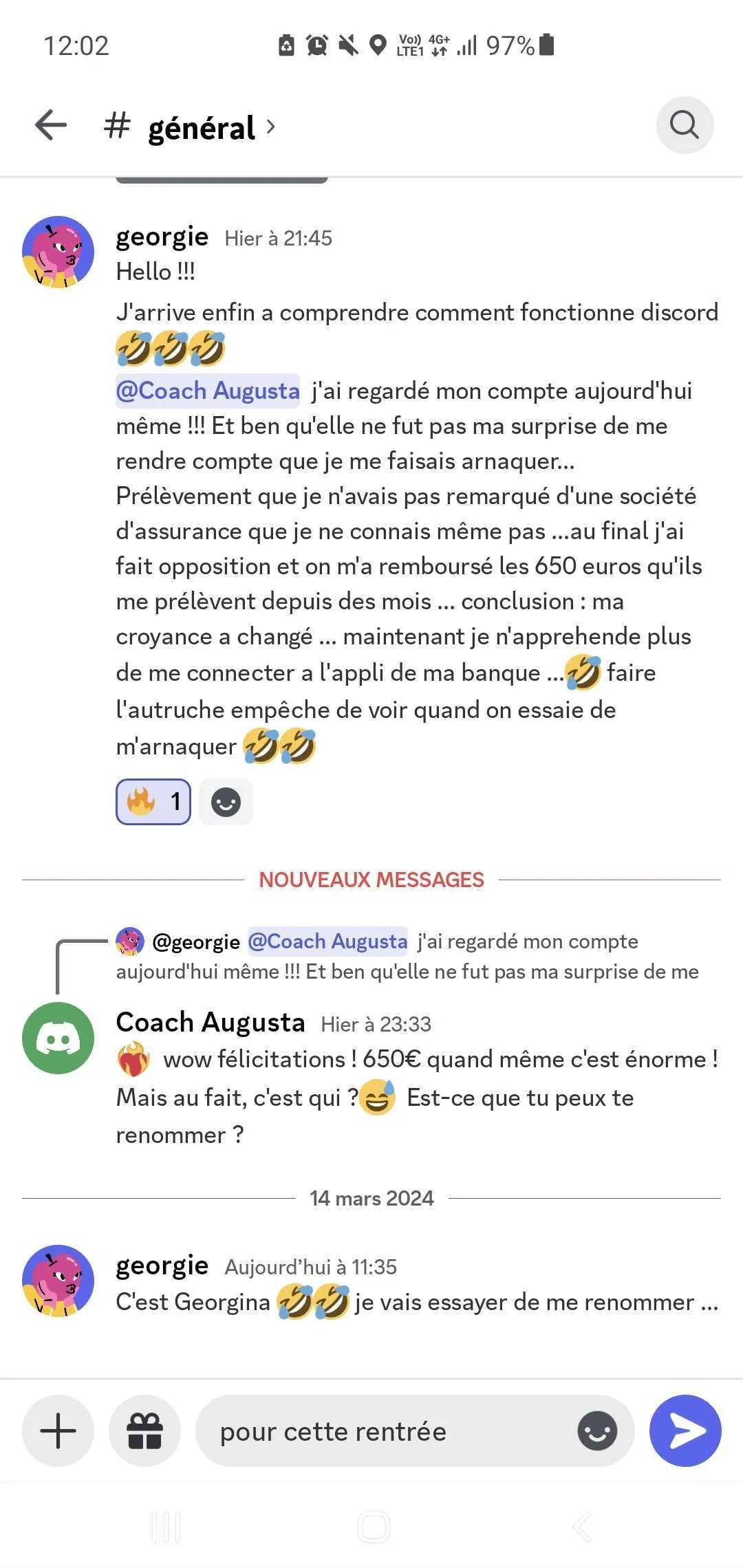Viewport: 743px width, 1568px height.
Task: Open the général channel details
Action: coord(190,127)
